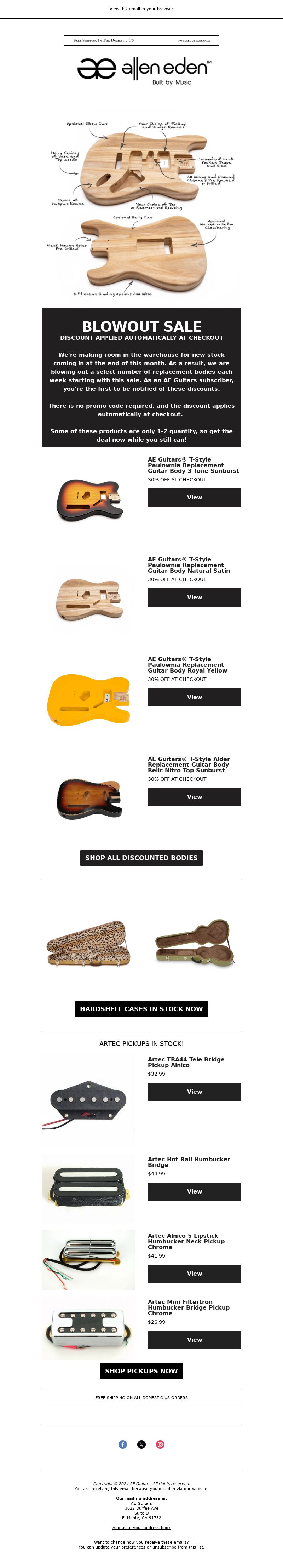View the T-Style Royal Yellow guitar body

194,697
